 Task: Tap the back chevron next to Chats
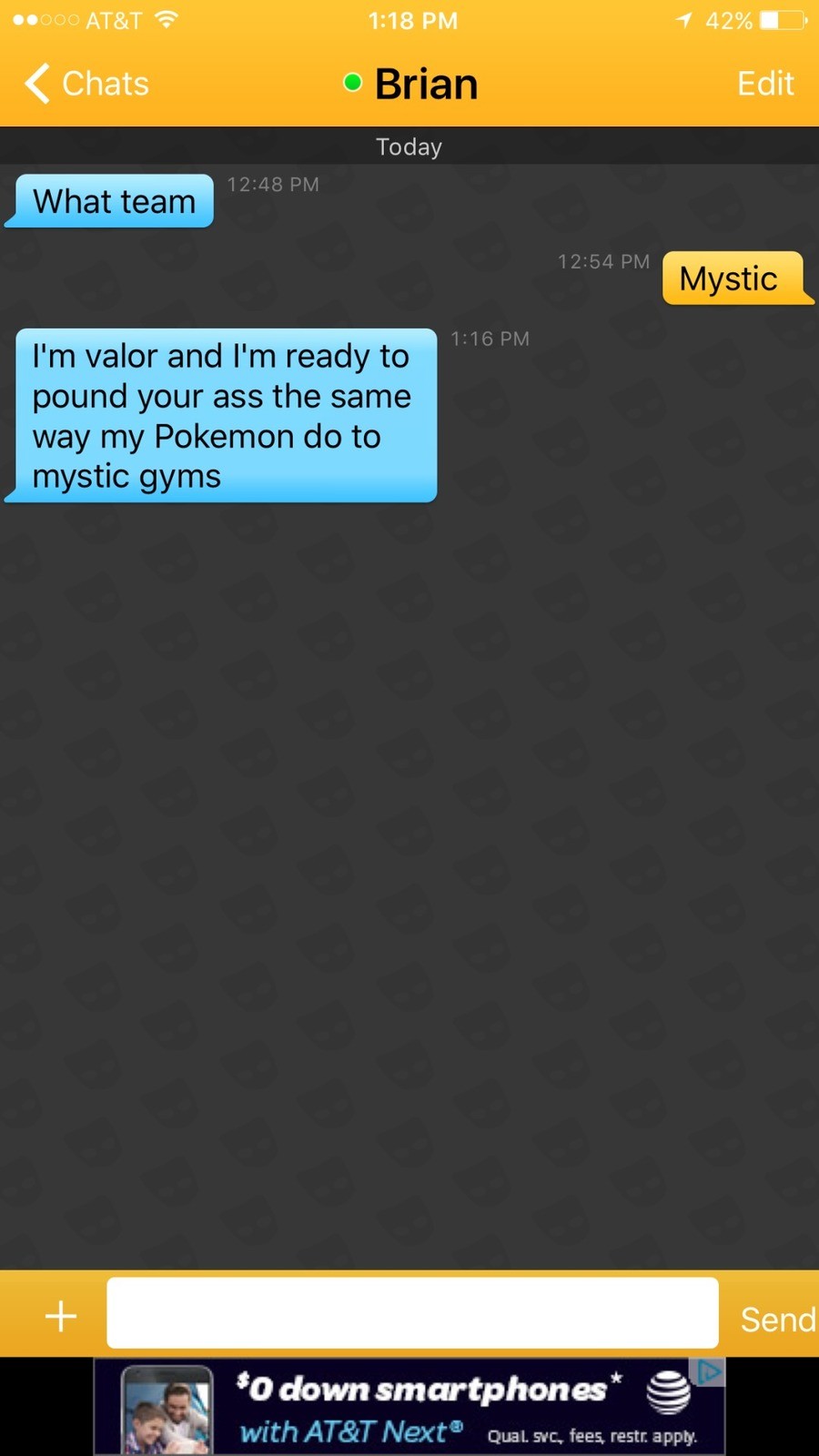click(35, 83)
